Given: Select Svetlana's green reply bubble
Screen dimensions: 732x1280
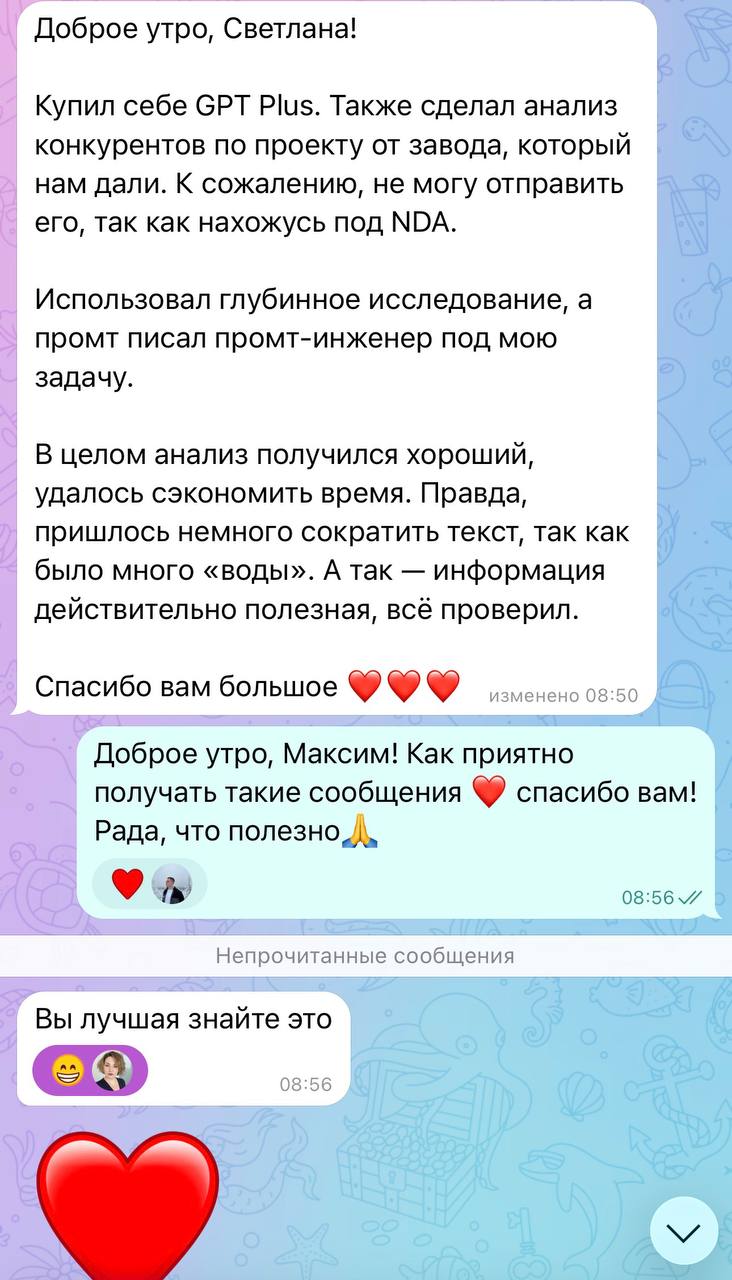Looking at the screenshot, I should [x=390, y=790].
